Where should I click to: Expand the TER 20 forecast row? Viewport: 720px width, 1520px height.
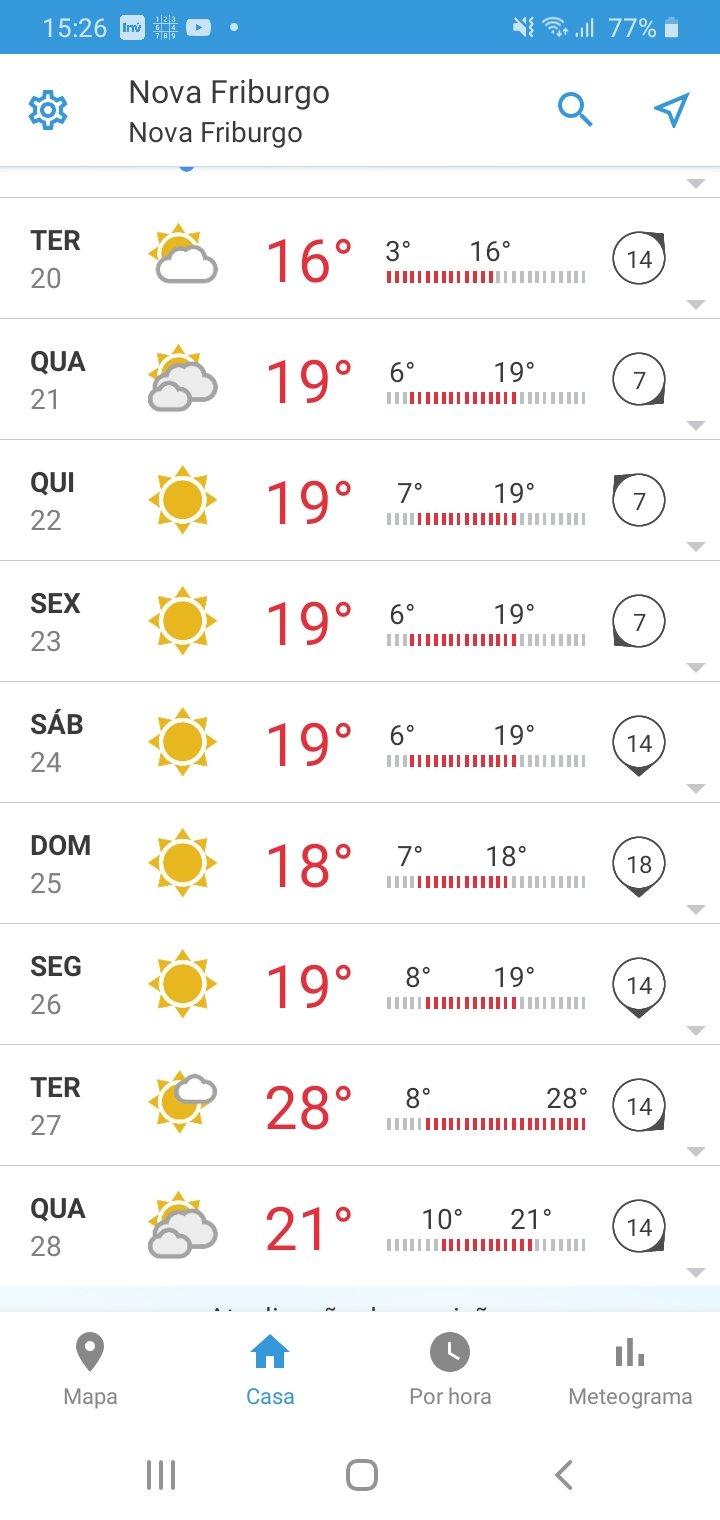(360, 259)
